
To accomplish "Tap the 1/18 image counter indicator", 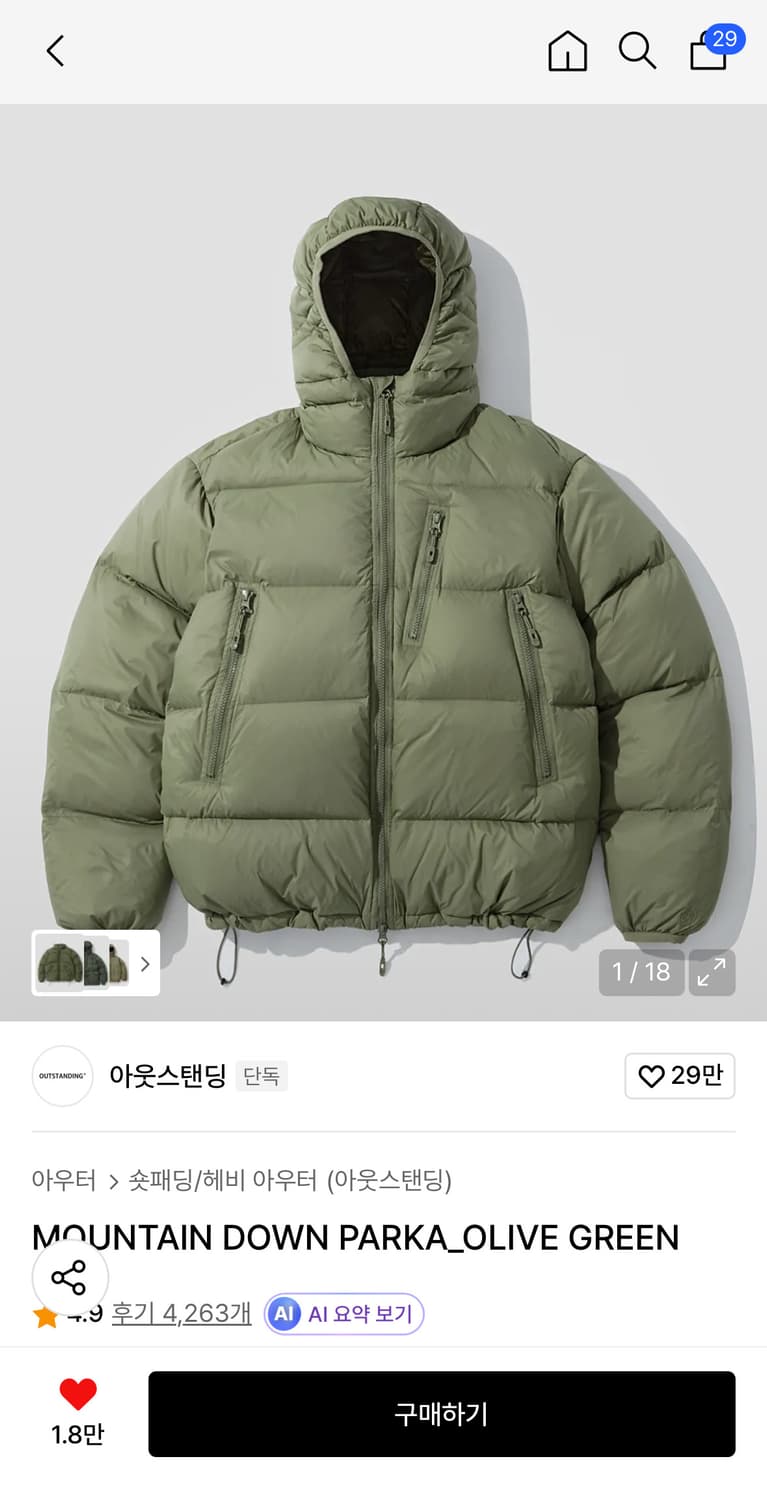I will 641,972.
